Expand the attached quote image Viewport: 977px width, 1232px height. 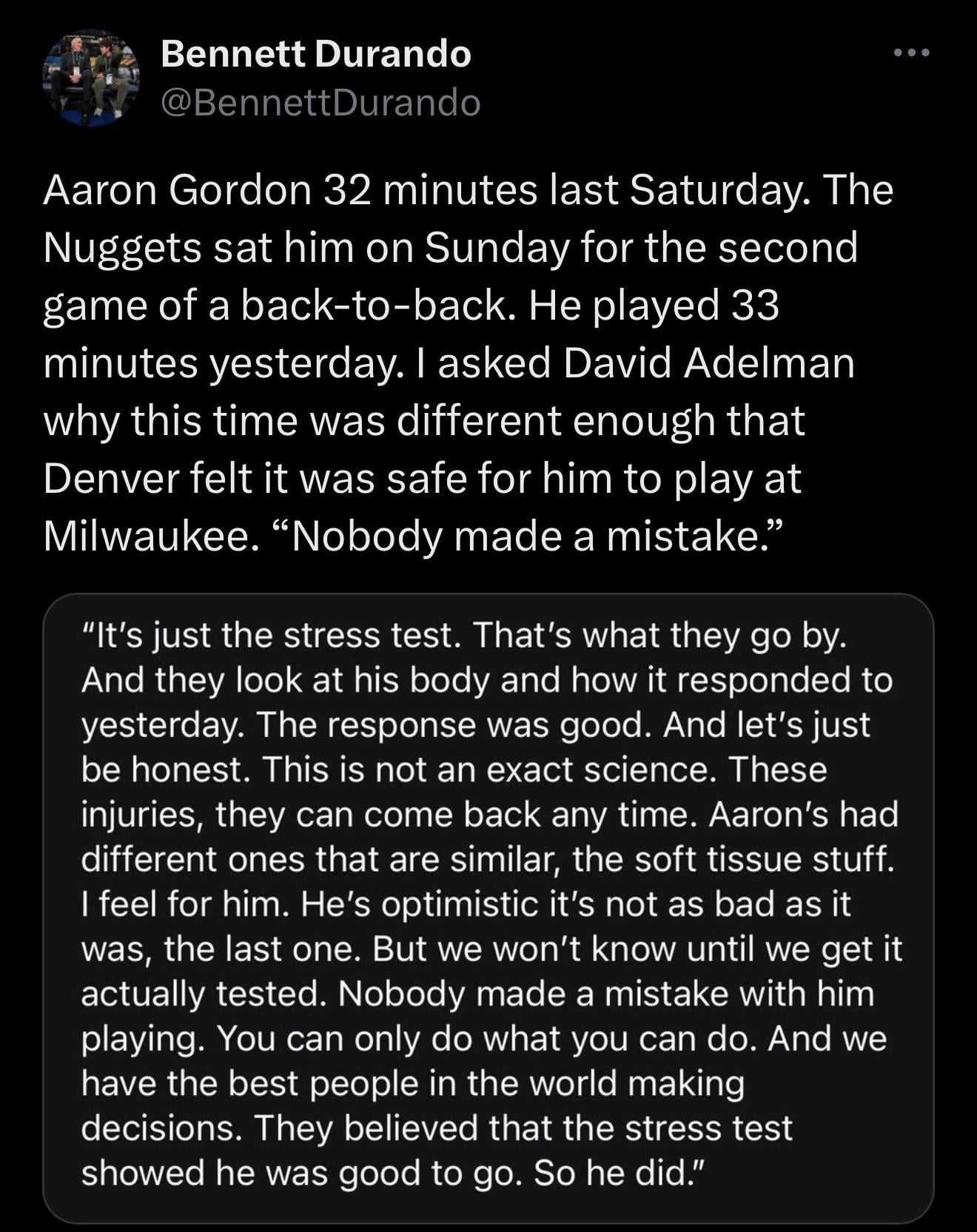click(x=488, y=907)
